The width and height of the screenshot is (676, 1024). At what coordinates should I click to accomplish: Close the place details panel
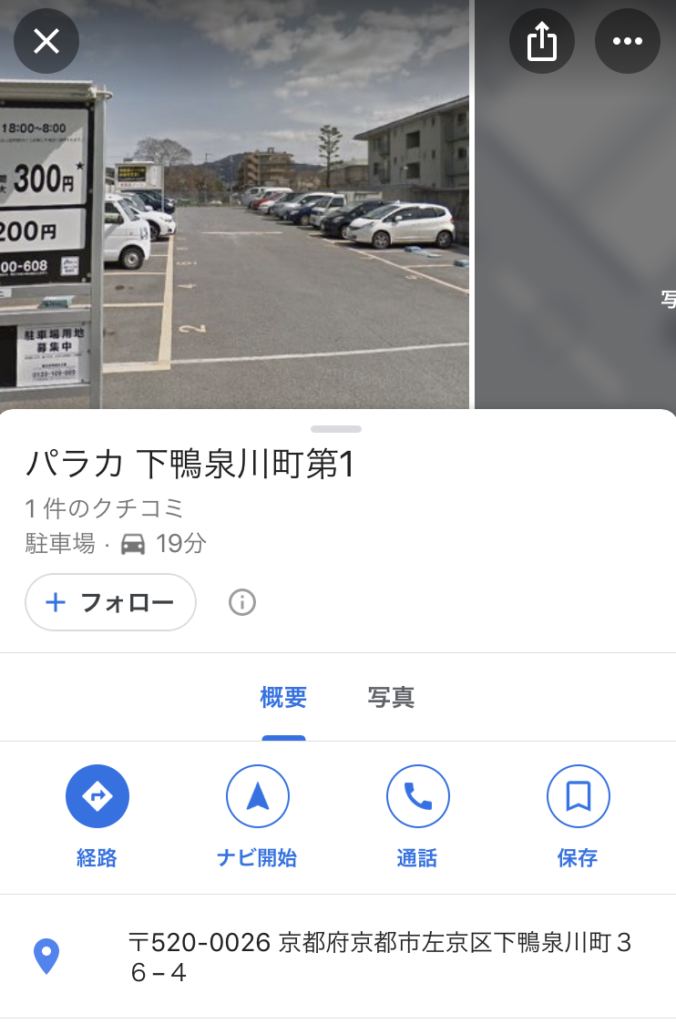click(46, 41)
